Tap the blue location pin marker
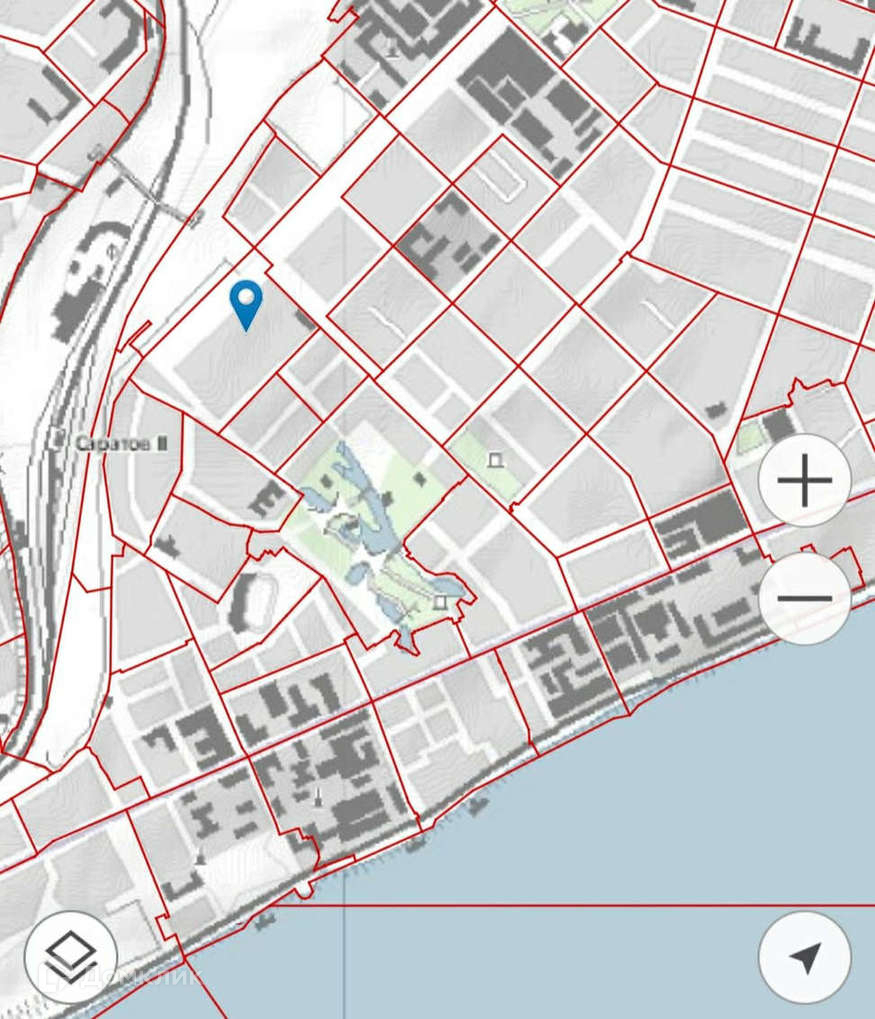Screen dimensions: 875x1019 coord(246,305)
